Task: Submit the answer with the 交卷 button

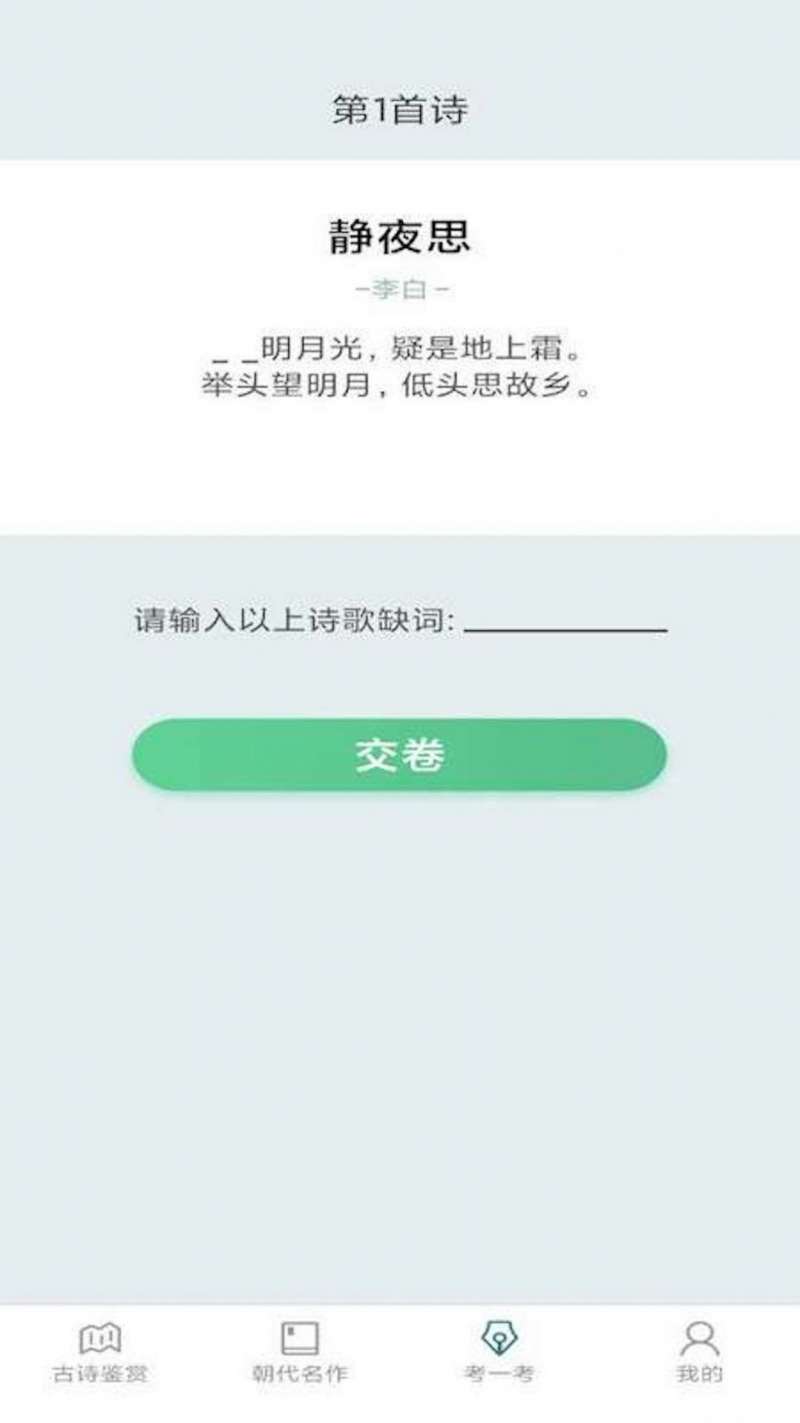Action: point(400,755)
